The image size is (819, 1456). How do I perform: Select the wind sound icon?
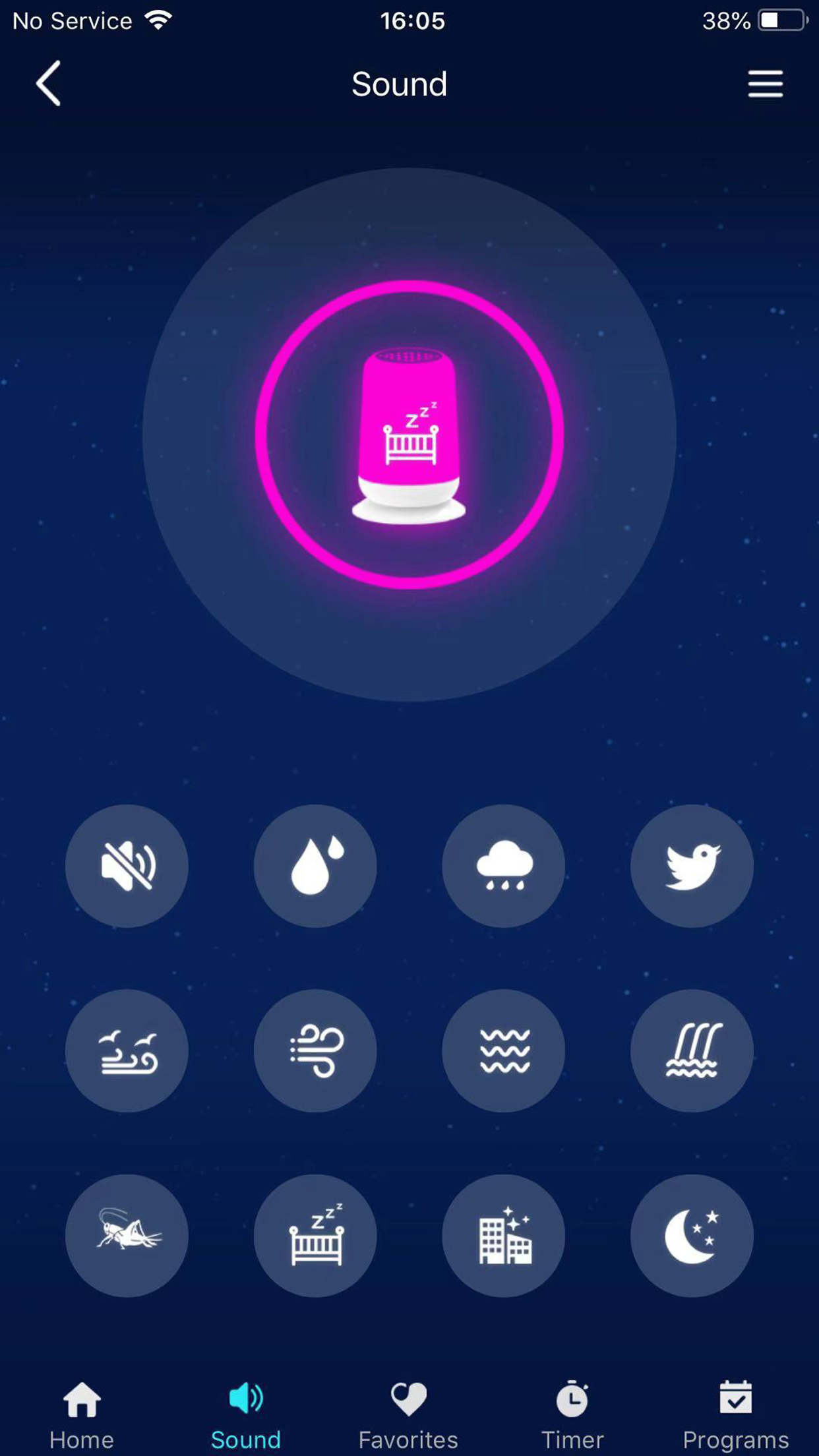[315, 1051]
